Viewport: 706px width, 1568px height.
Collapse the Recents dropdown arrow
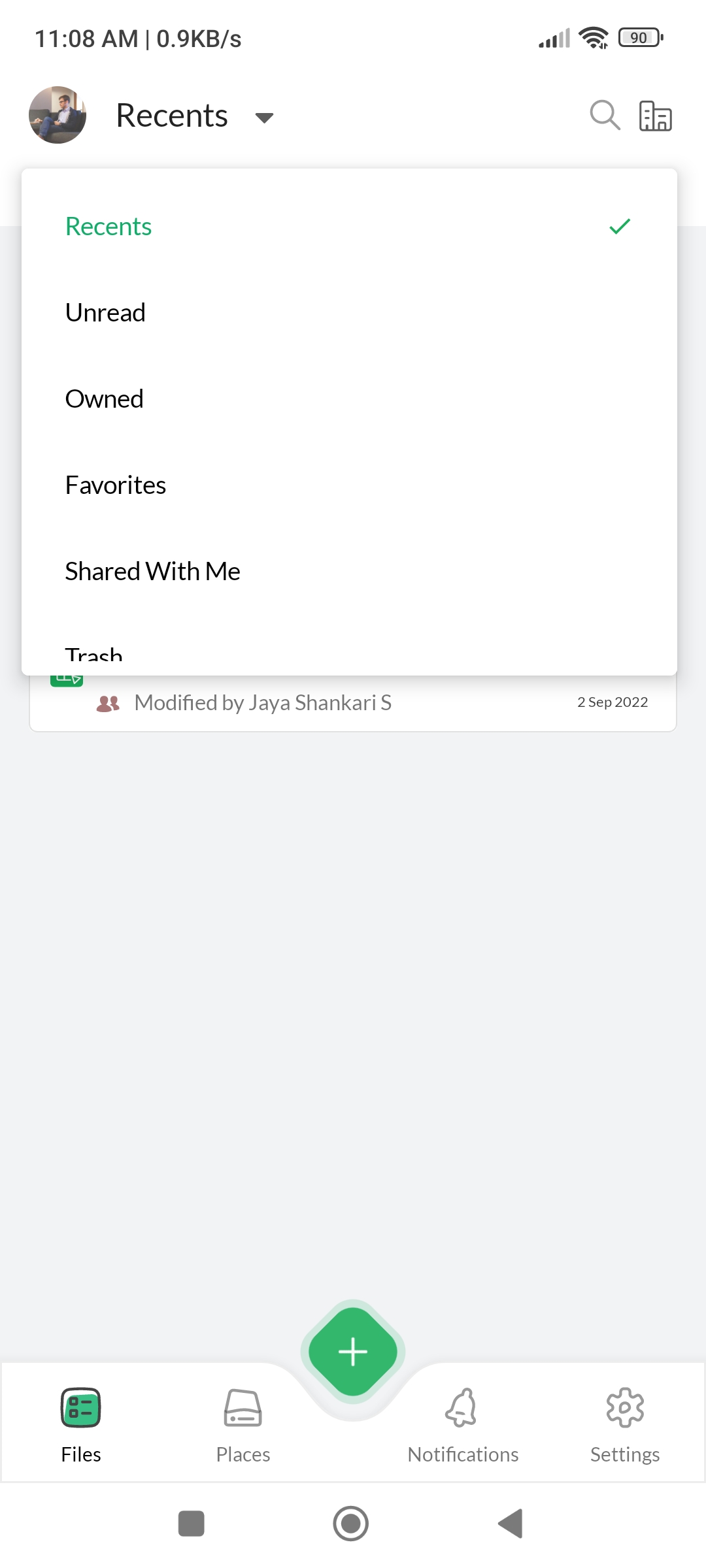click(264, 118)
